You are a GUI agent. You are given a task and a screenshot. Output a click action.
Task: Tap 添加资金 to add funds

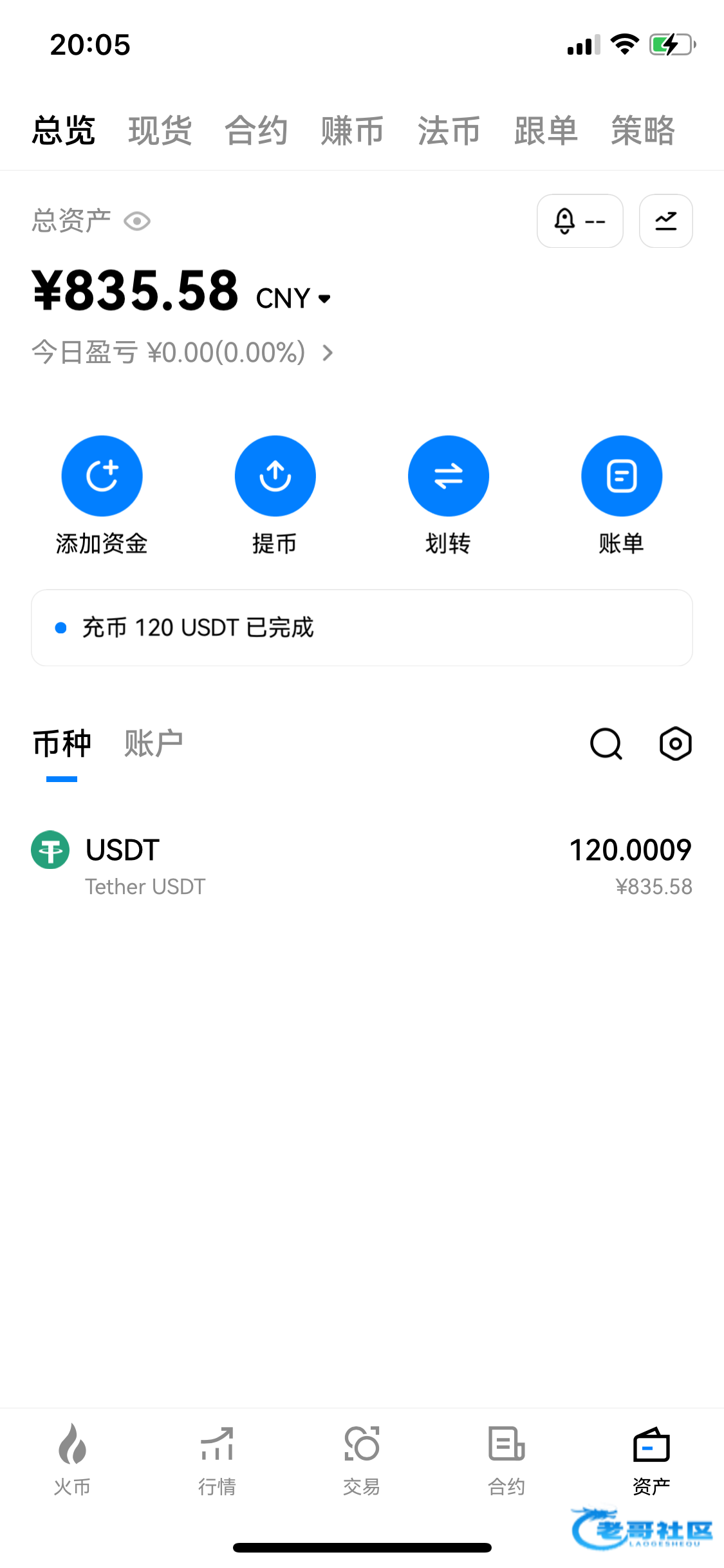tap(102, 476)
